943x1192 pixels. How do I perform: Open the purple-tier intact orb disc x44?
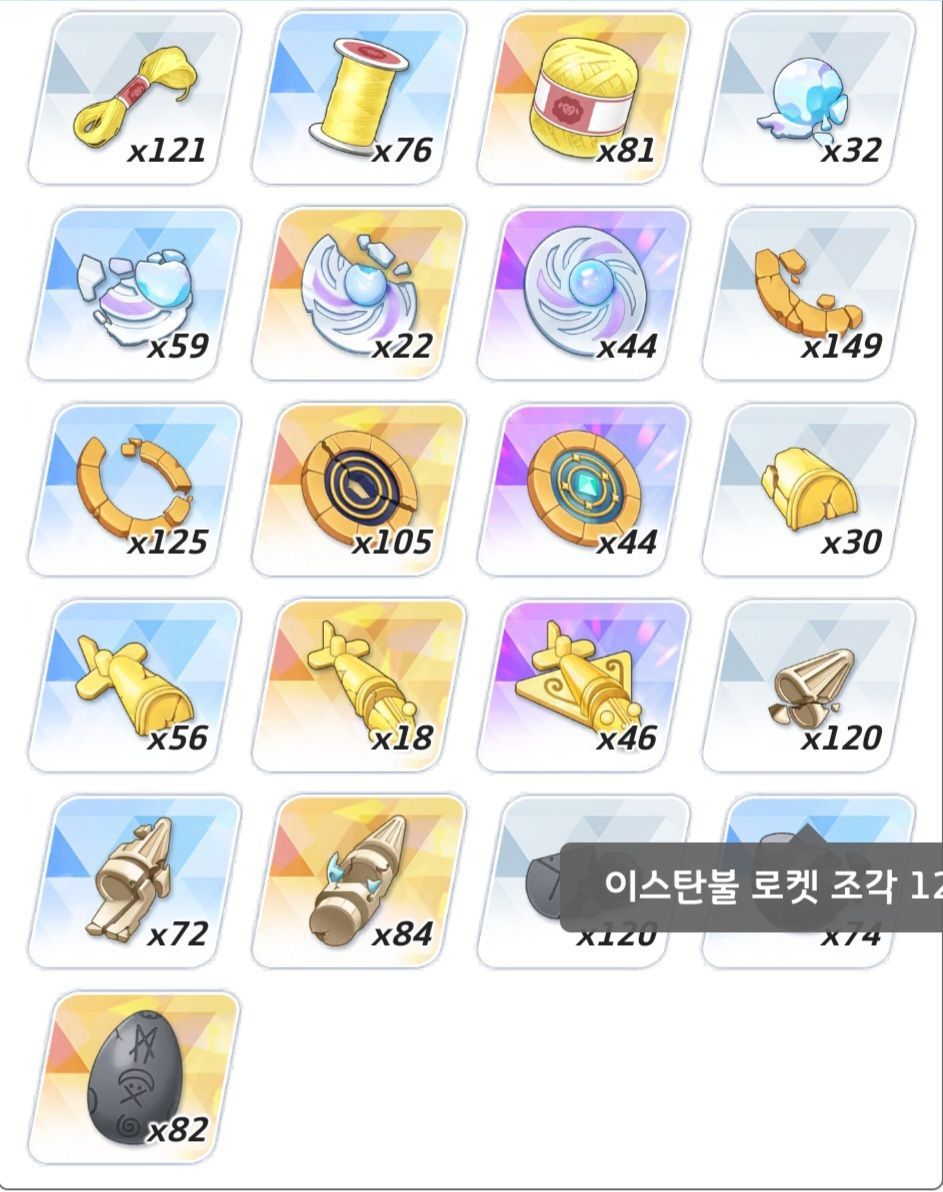pyautogui.click(x=583, y=293)
